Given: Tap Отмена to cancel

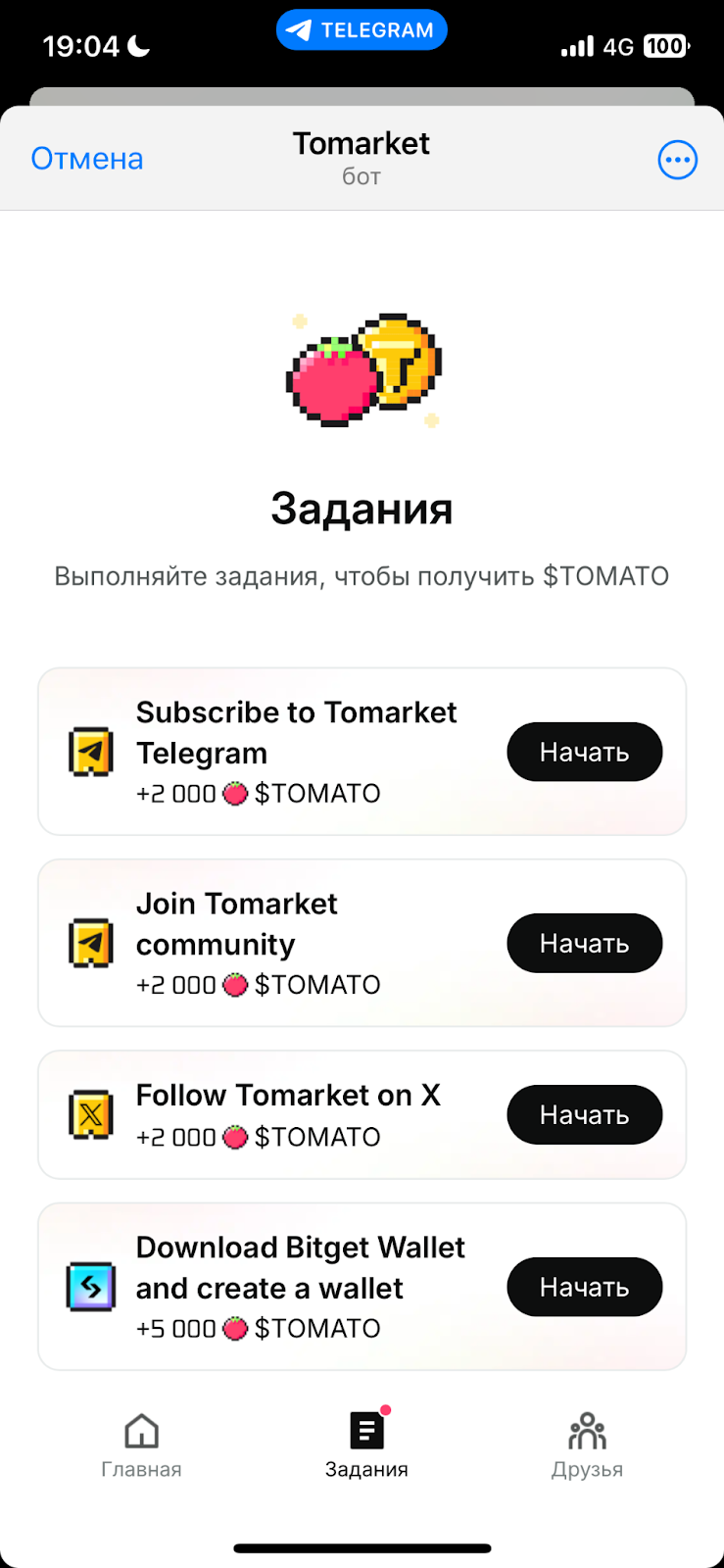Looking at the screenshot, I should [x=86, y=158].
